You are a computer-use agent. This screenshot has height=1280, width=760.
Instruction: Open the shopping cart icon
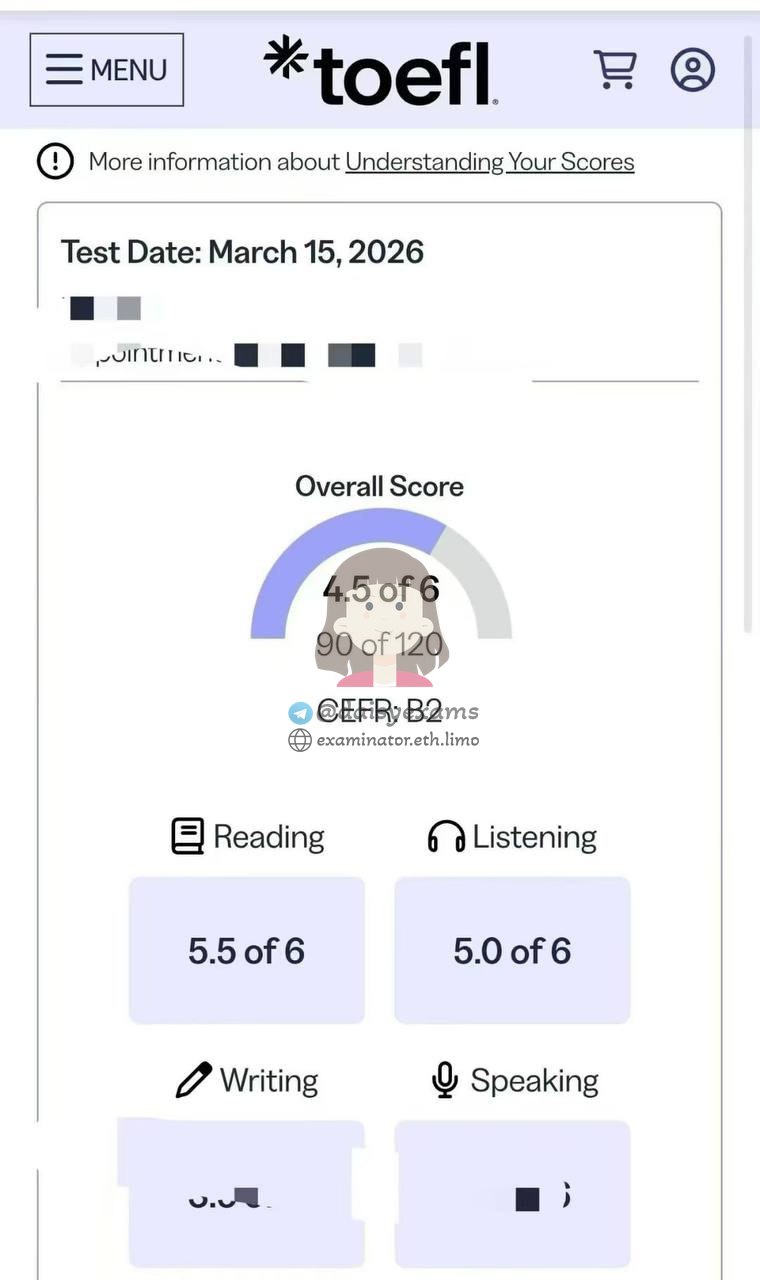(x=615, y=69)
